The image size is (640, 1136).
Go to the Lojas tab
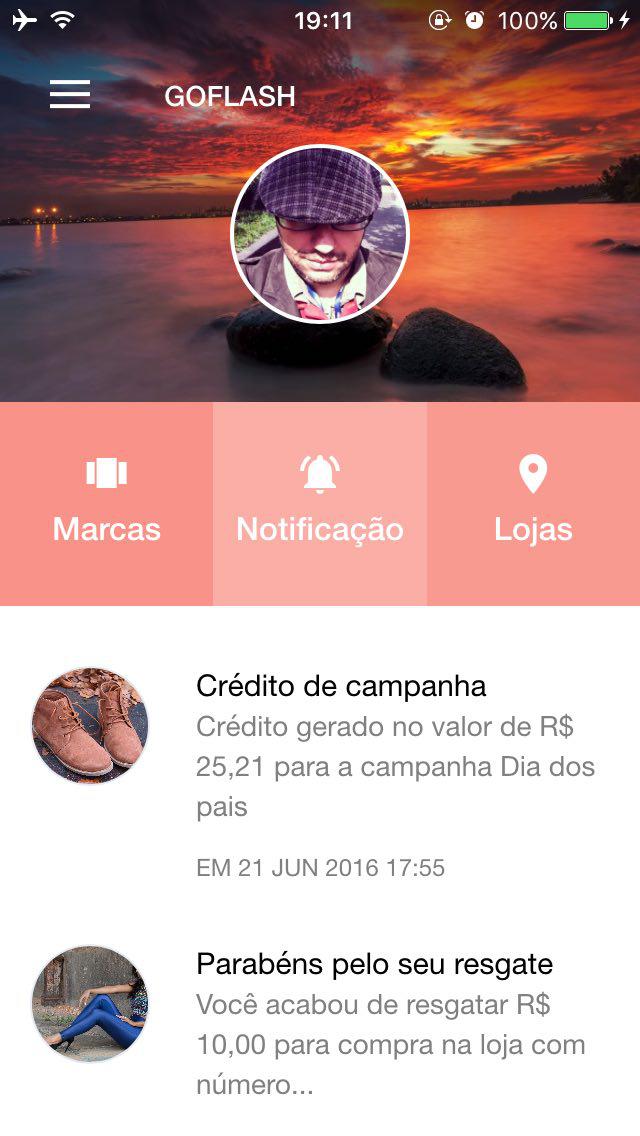(533, 504)
